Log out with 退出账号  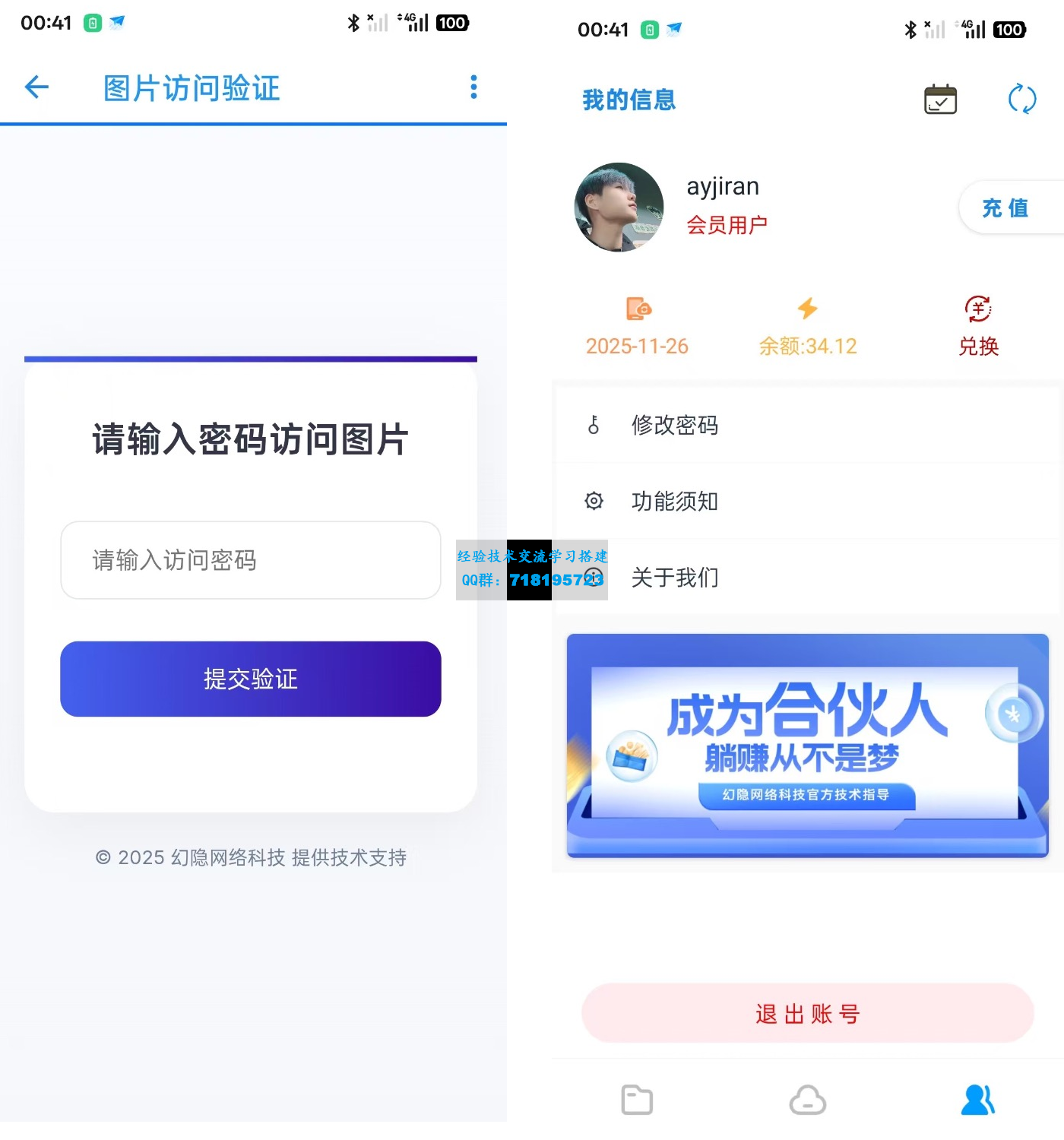coord(807,1013)
